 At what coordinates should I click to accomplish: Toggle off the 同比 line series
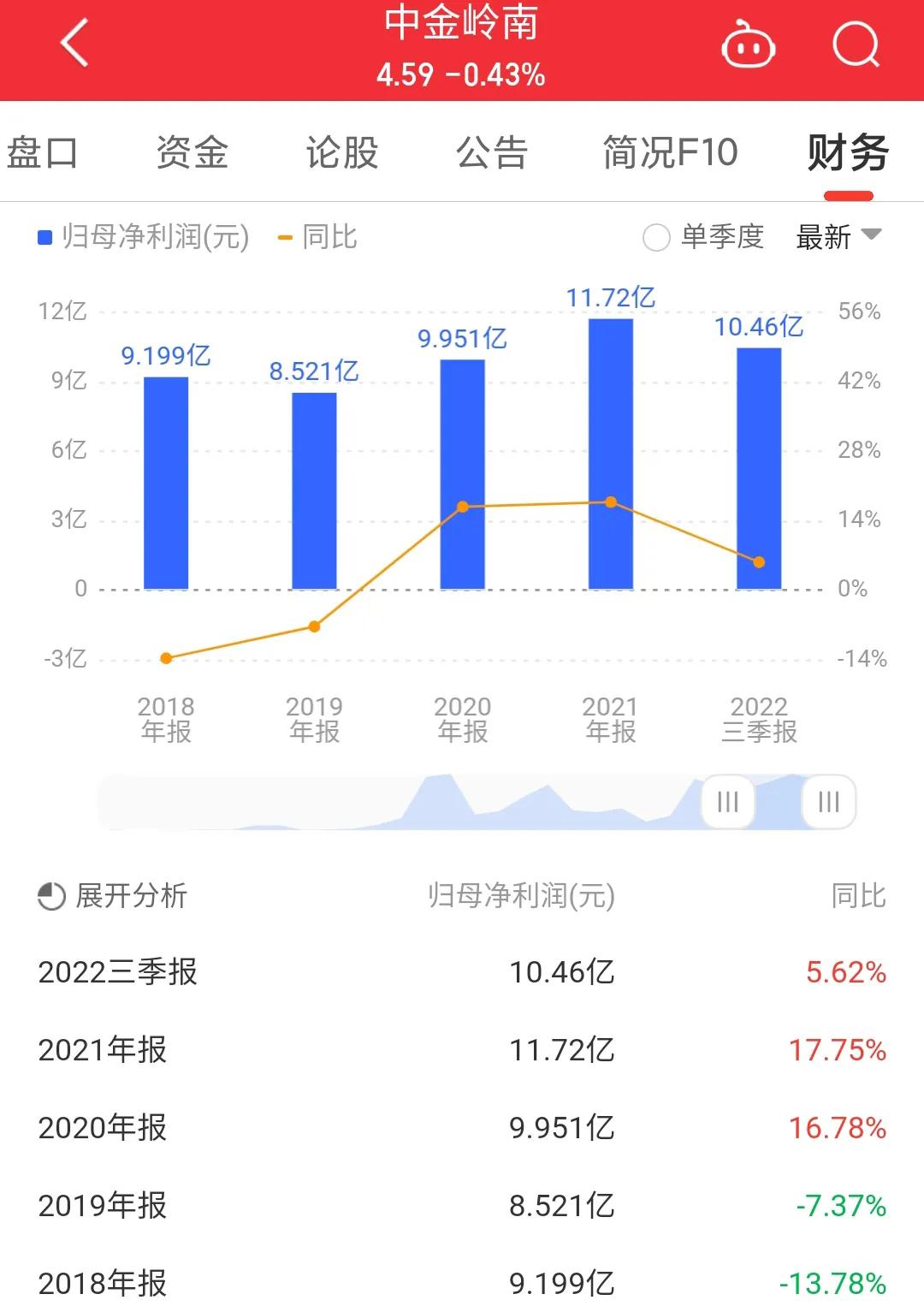318,237
